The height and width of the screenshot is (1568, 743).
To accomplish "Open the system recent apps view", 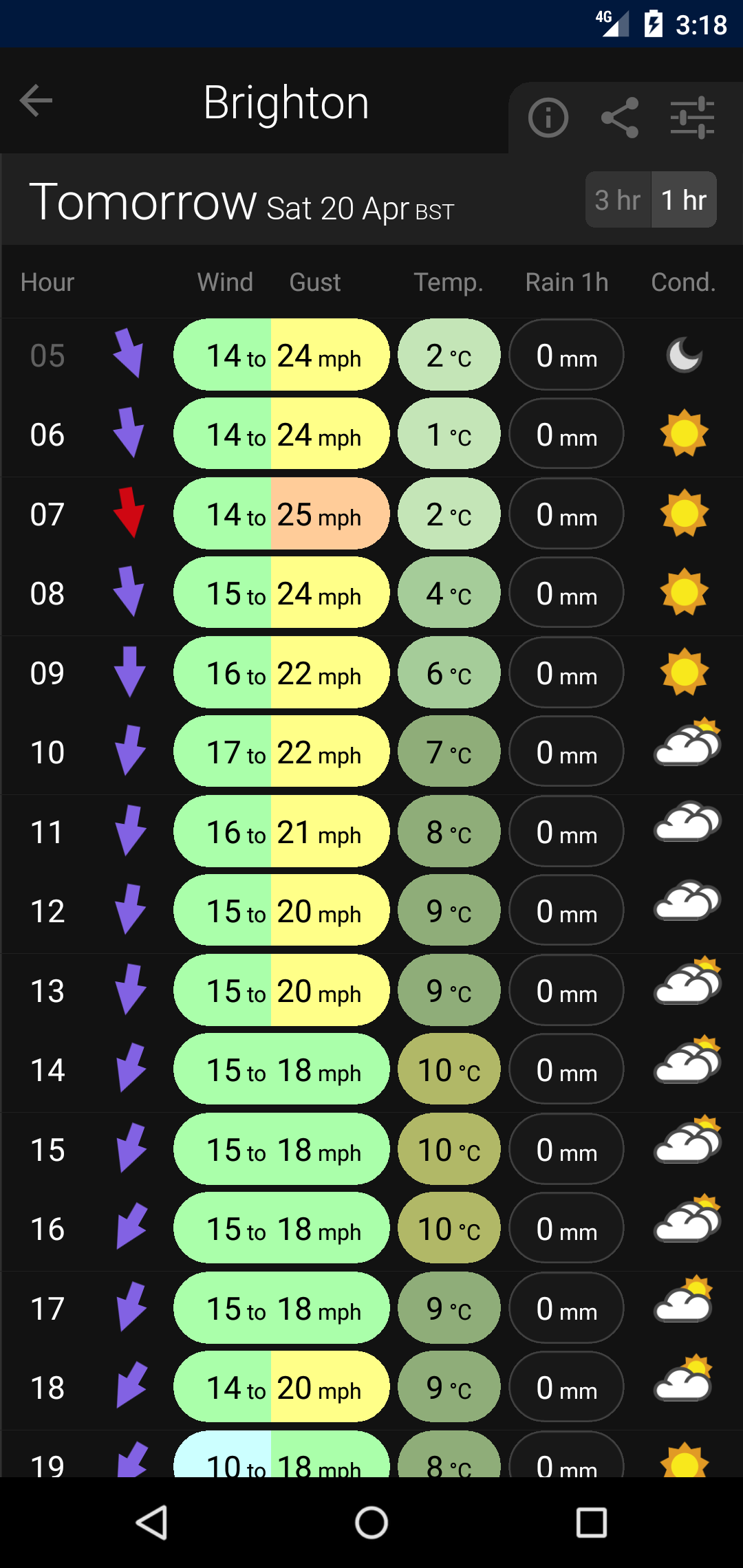I will coord(591,1522).
